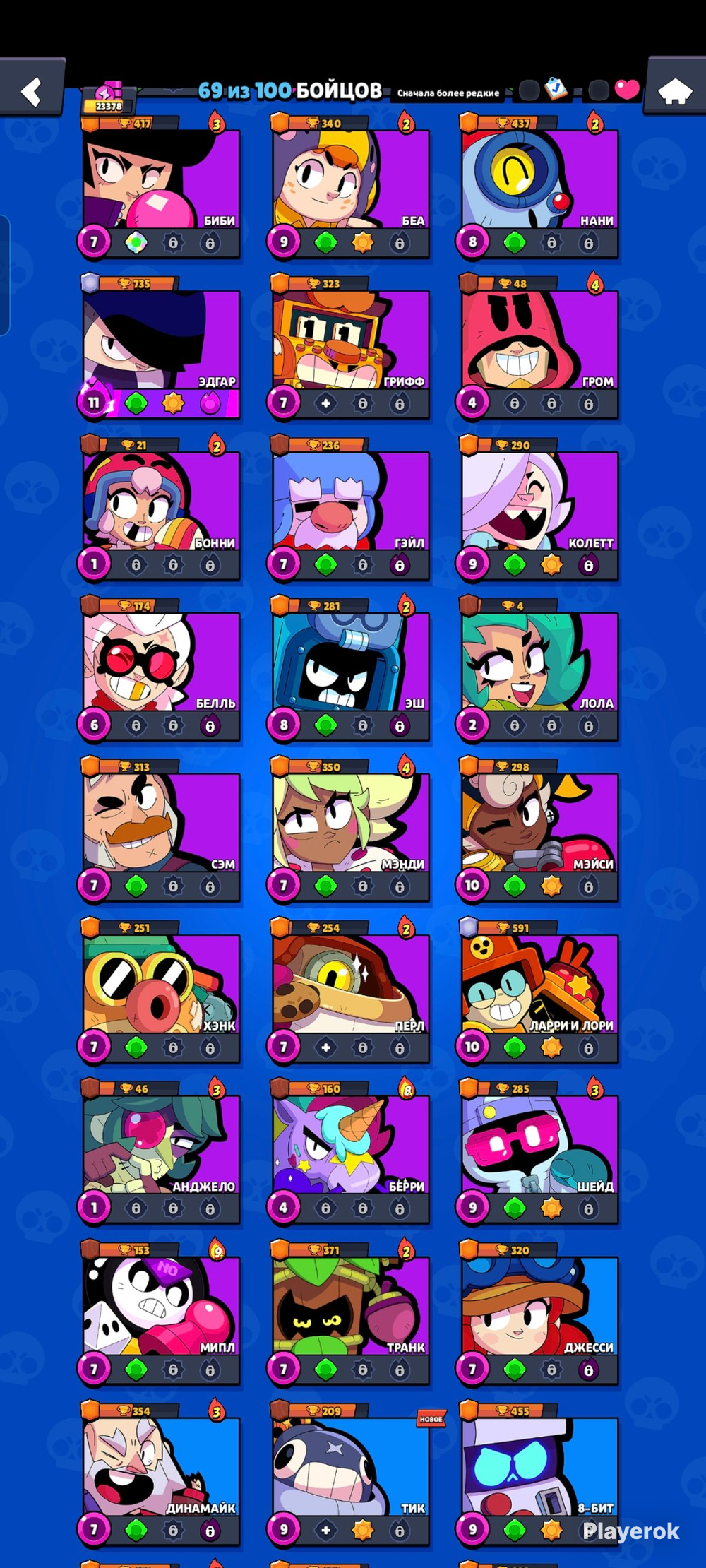
Task: Tap the Эш brawler card
Action: click(350, 663)
